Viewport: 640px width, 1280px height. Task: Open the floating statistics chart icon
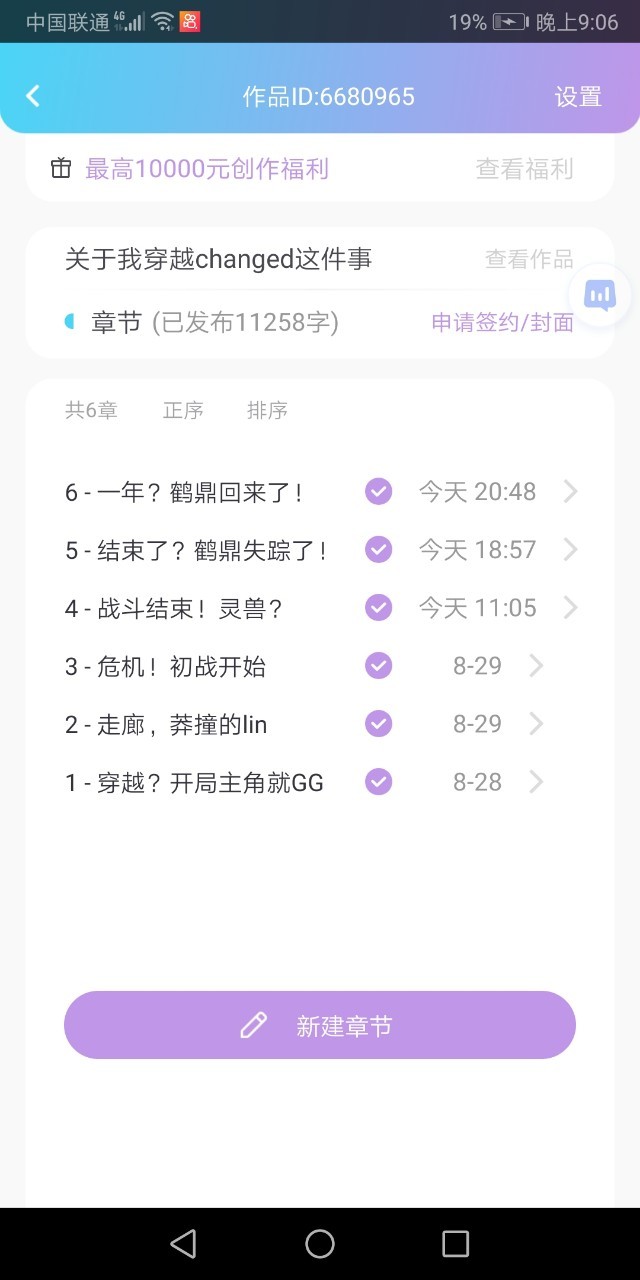[x=600, y=295]
